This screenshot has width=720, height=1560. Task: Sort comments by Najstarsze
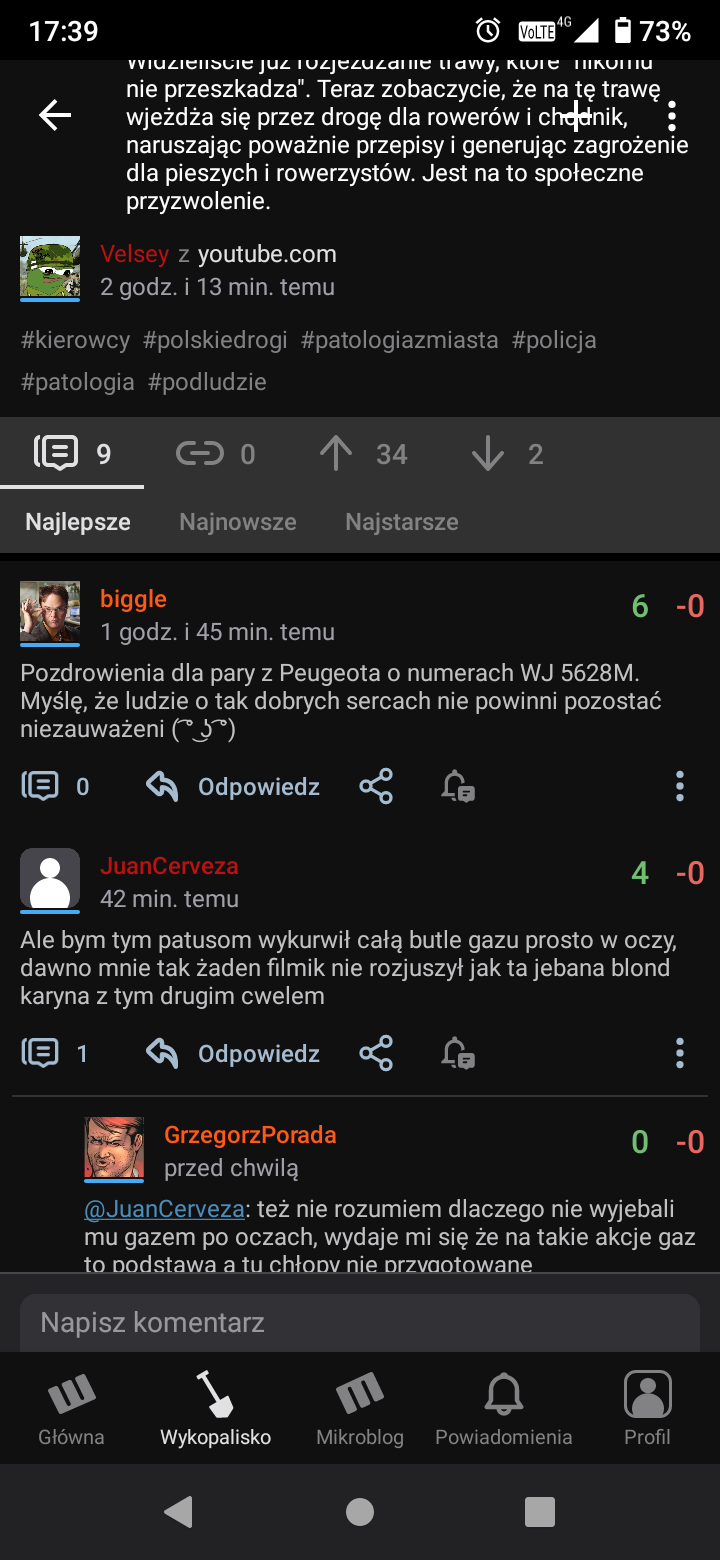[x=402, y=522]
